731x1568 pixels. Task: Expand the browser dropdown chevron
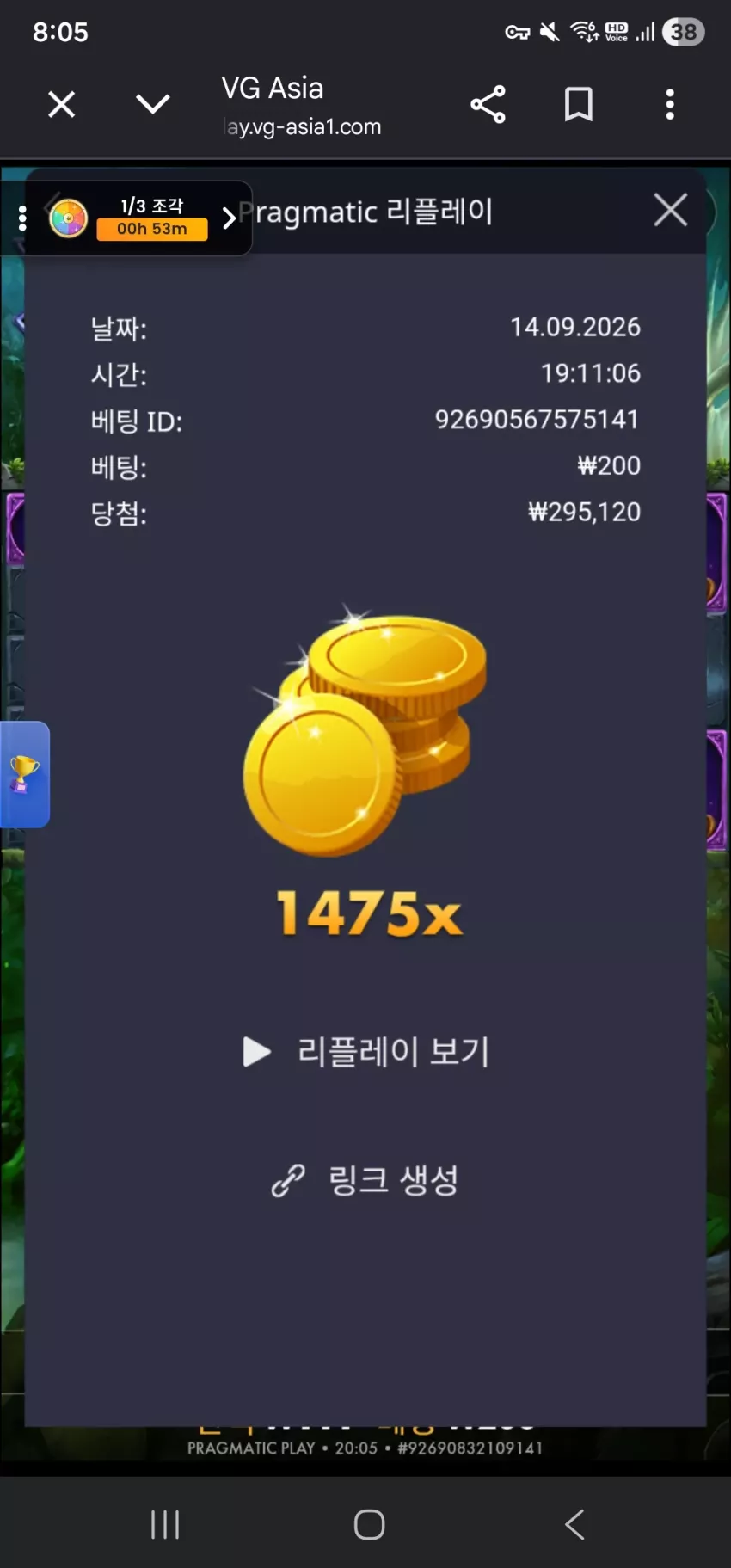(x=153, y=105)
